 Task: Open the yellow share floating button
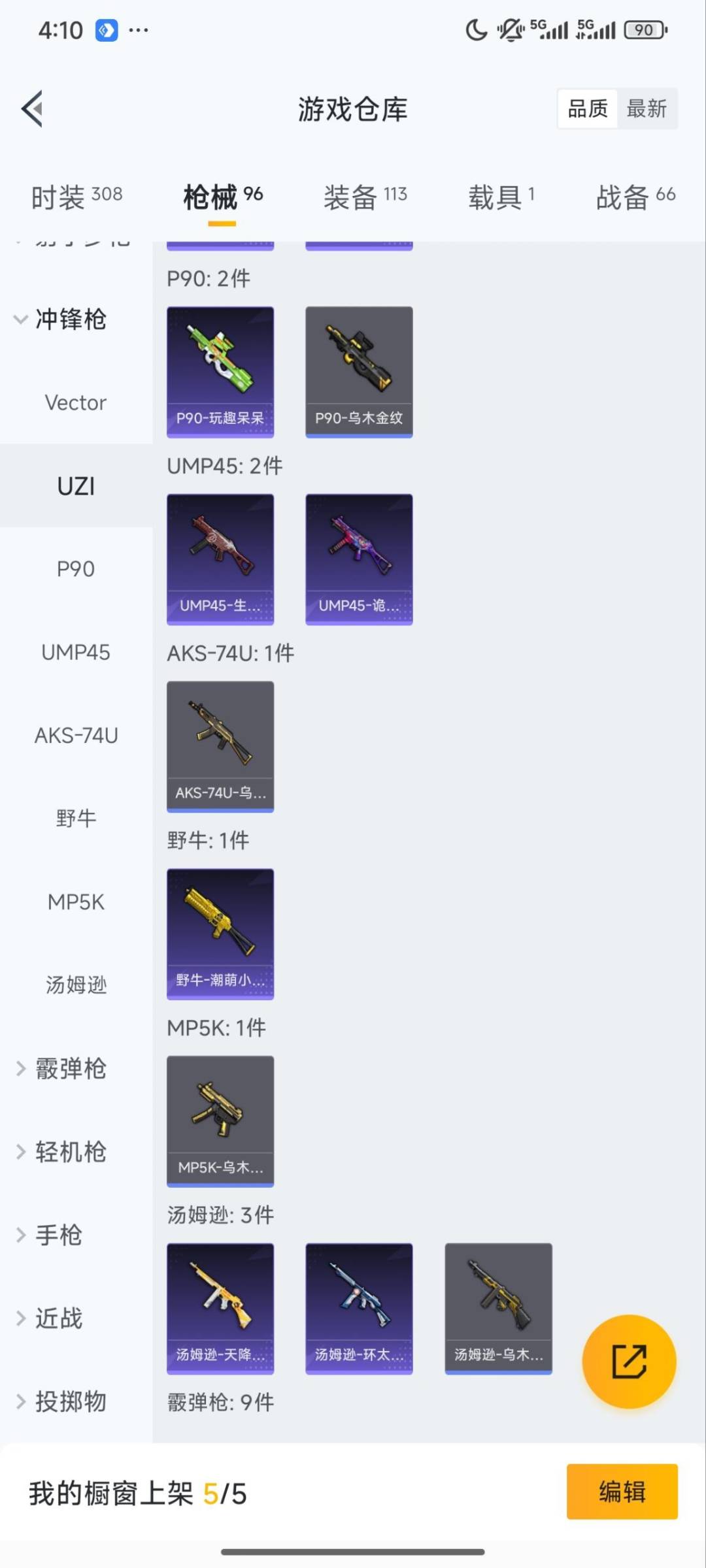click(x=629, y=1361)
